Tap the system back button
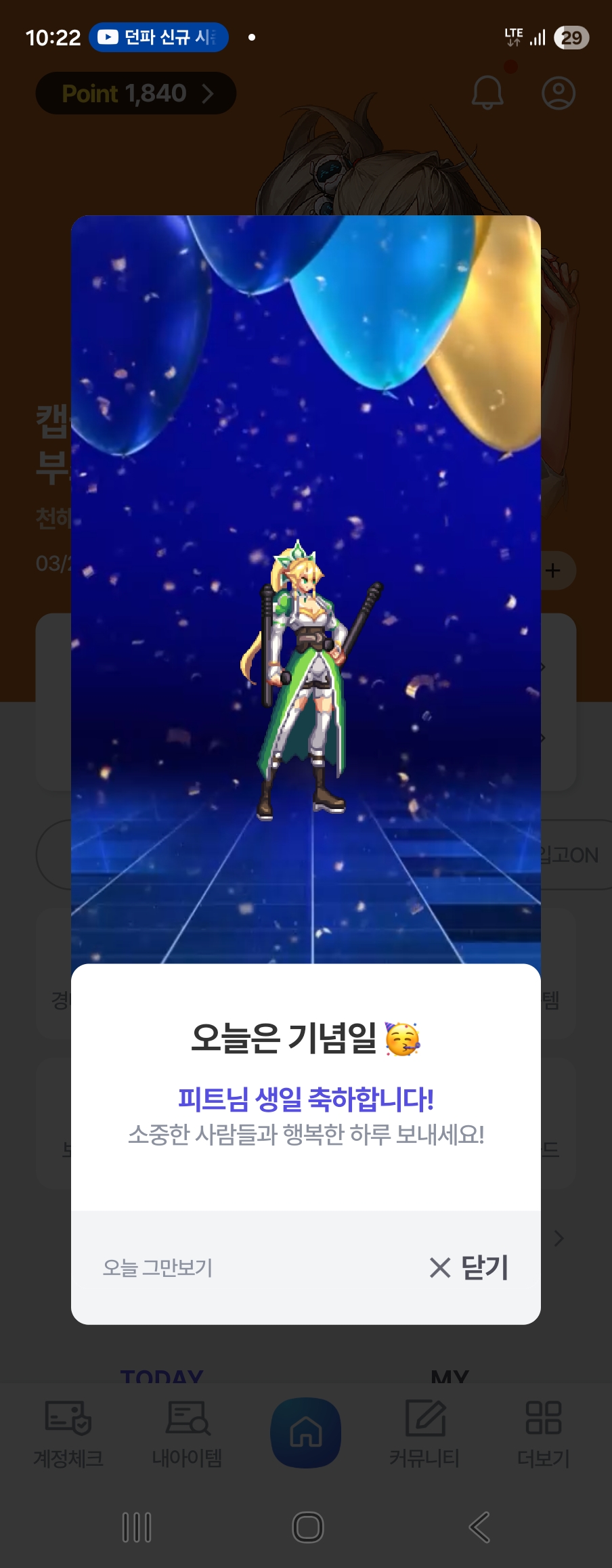The height and width of the screenshot is (1568, 612). pos(479,1527)
